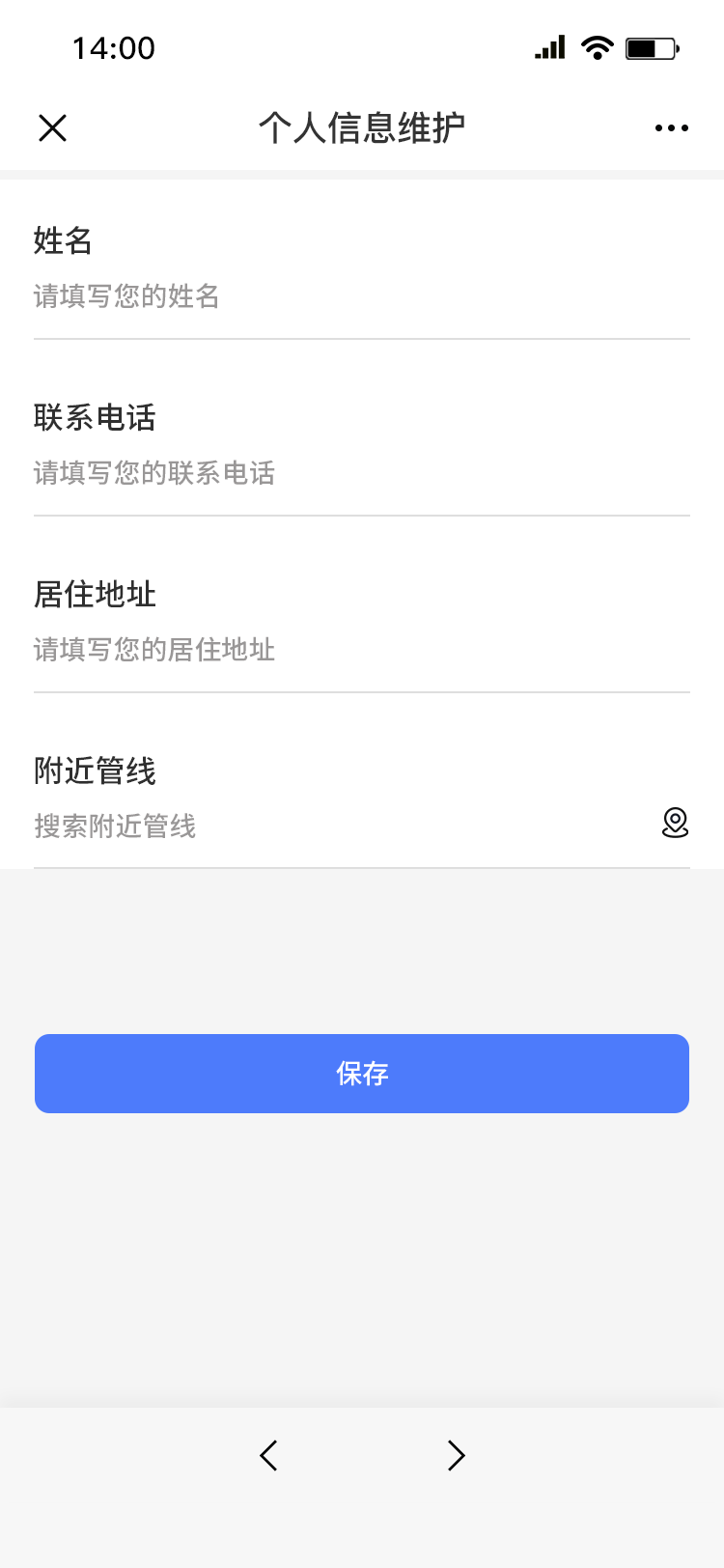The width and height of the screenshot is (724, 1568).
Task: Focus the 联系电话 phone number field
Action: tap(362, 472)
